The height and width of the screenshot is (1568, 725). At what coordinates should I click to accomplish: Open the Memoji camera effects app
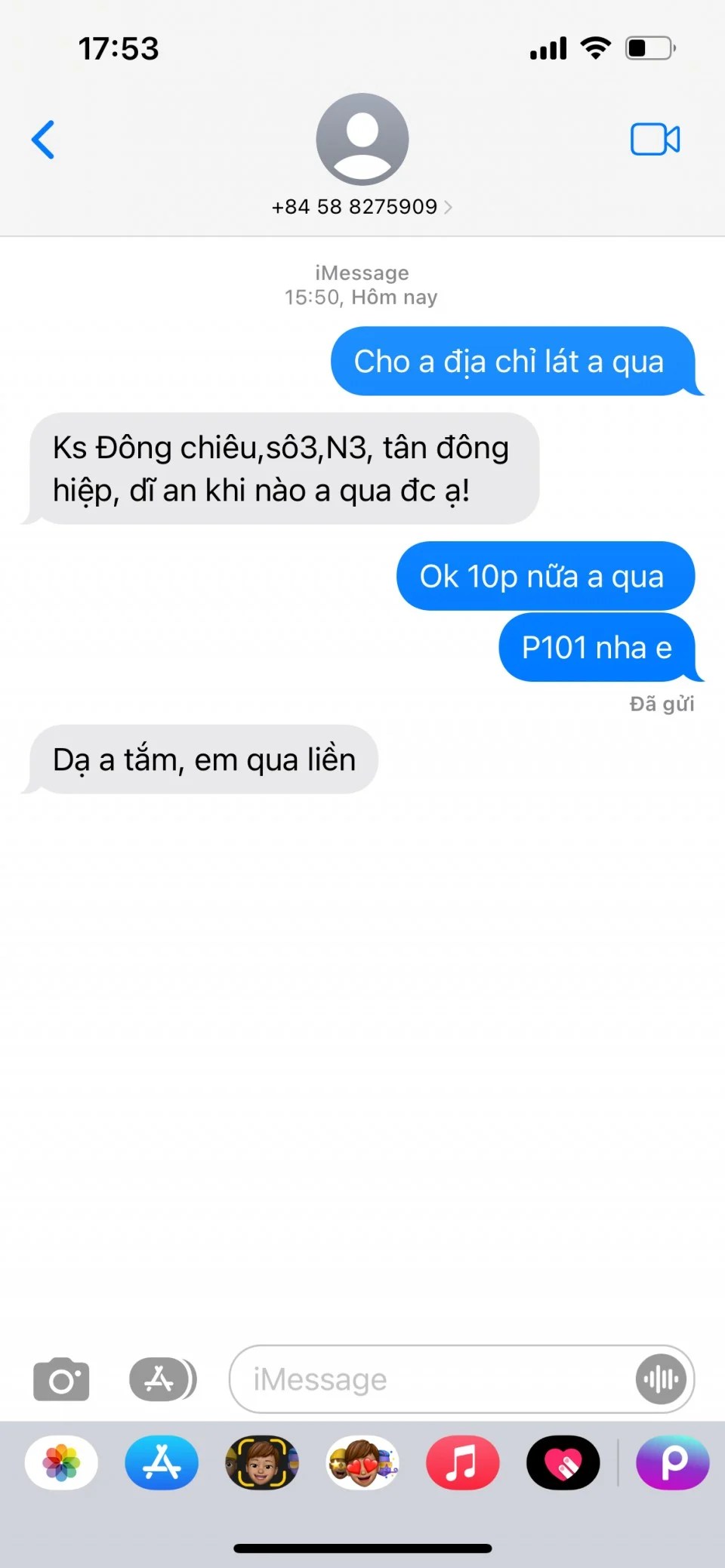point(262,1462)
